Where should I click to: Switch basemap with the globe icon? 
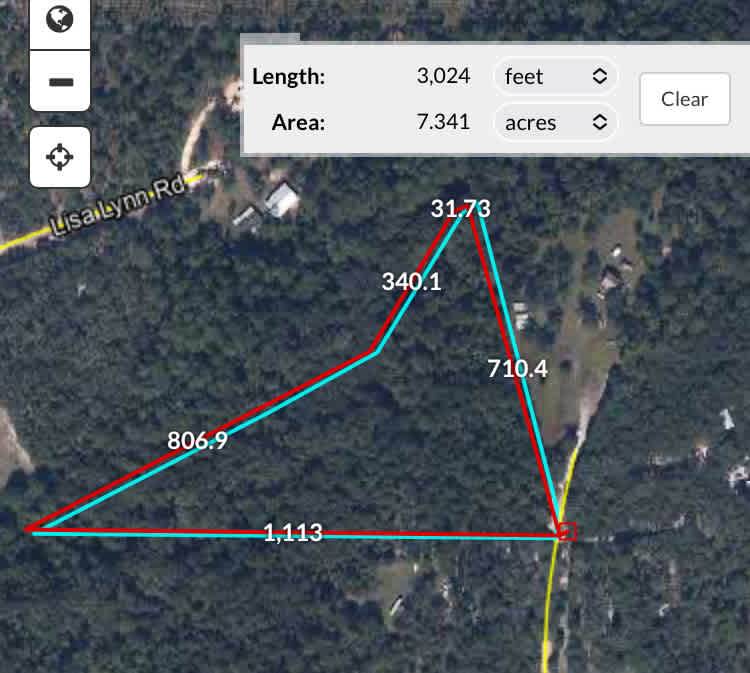60,19
